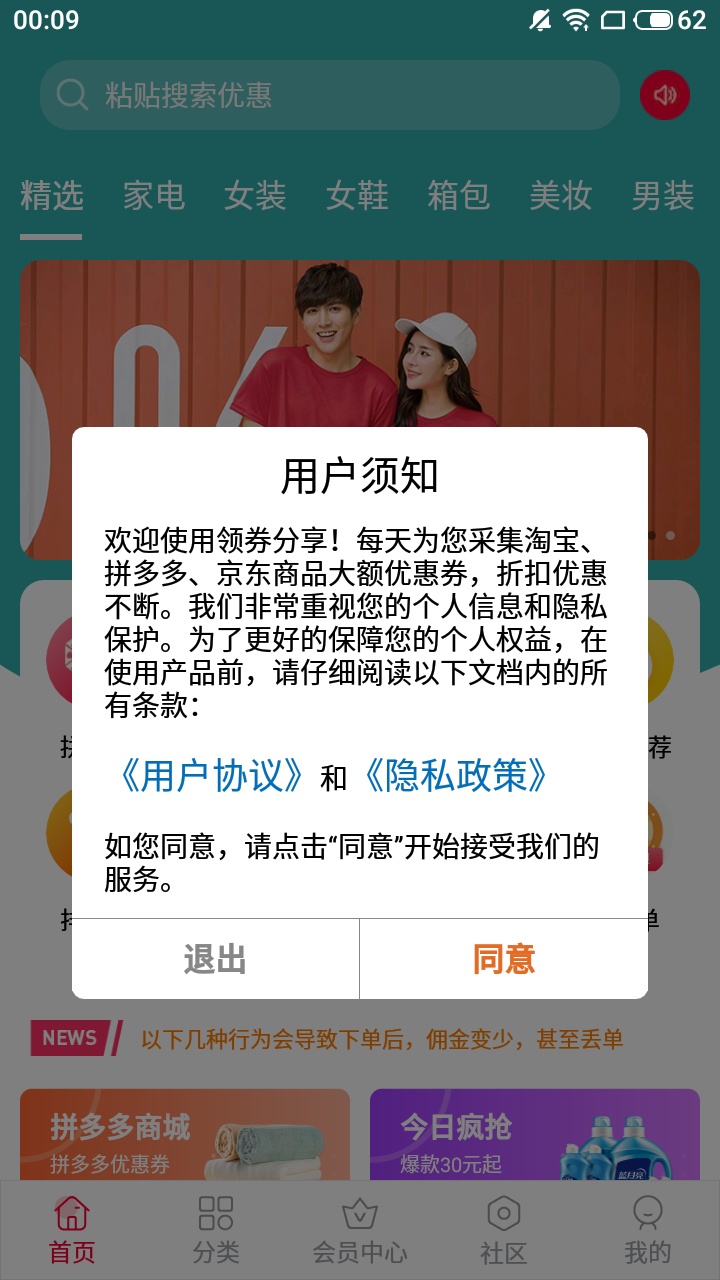Open the 拼多多商城 card
The height and width of the screenshot is (1280, 720).
point(185,1135)
